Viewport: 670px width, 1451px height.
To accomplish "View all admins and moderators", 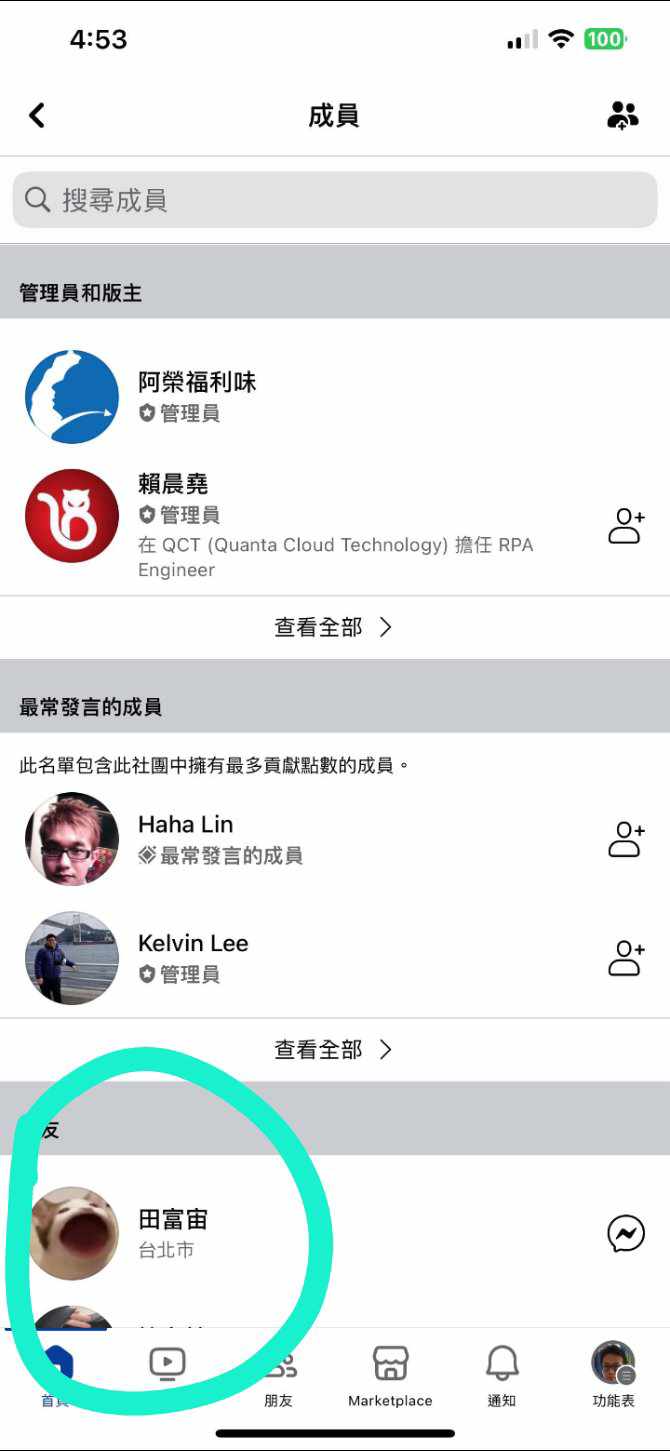I will click(x=334, y=627).
